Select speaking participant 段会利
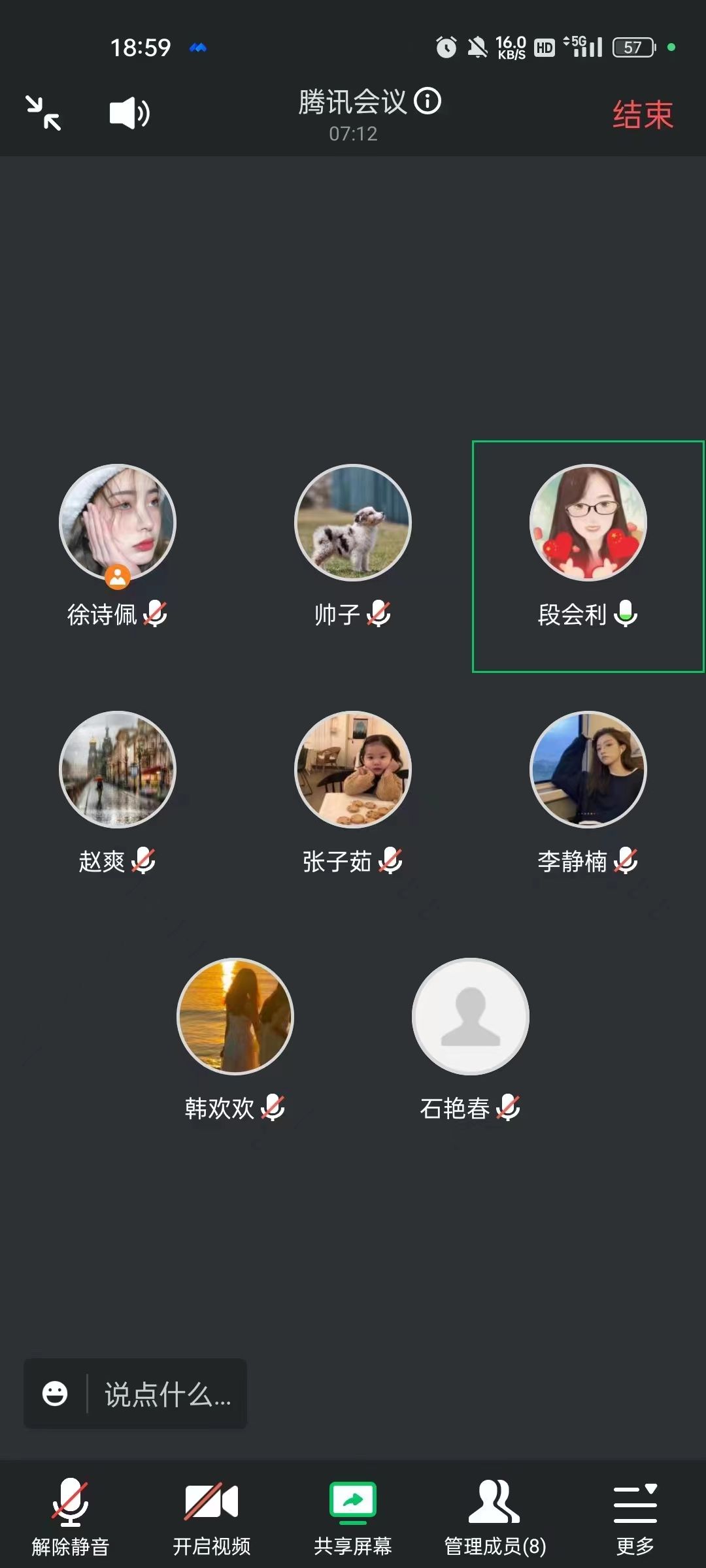 [588, 523]
